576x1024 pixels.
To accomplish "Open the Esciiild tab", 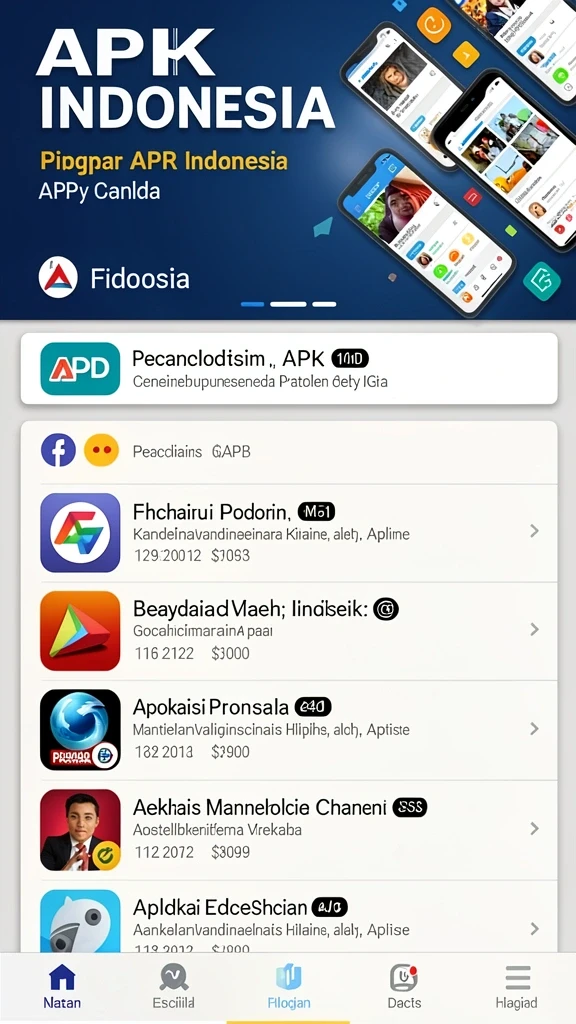I will pos(174,987).
